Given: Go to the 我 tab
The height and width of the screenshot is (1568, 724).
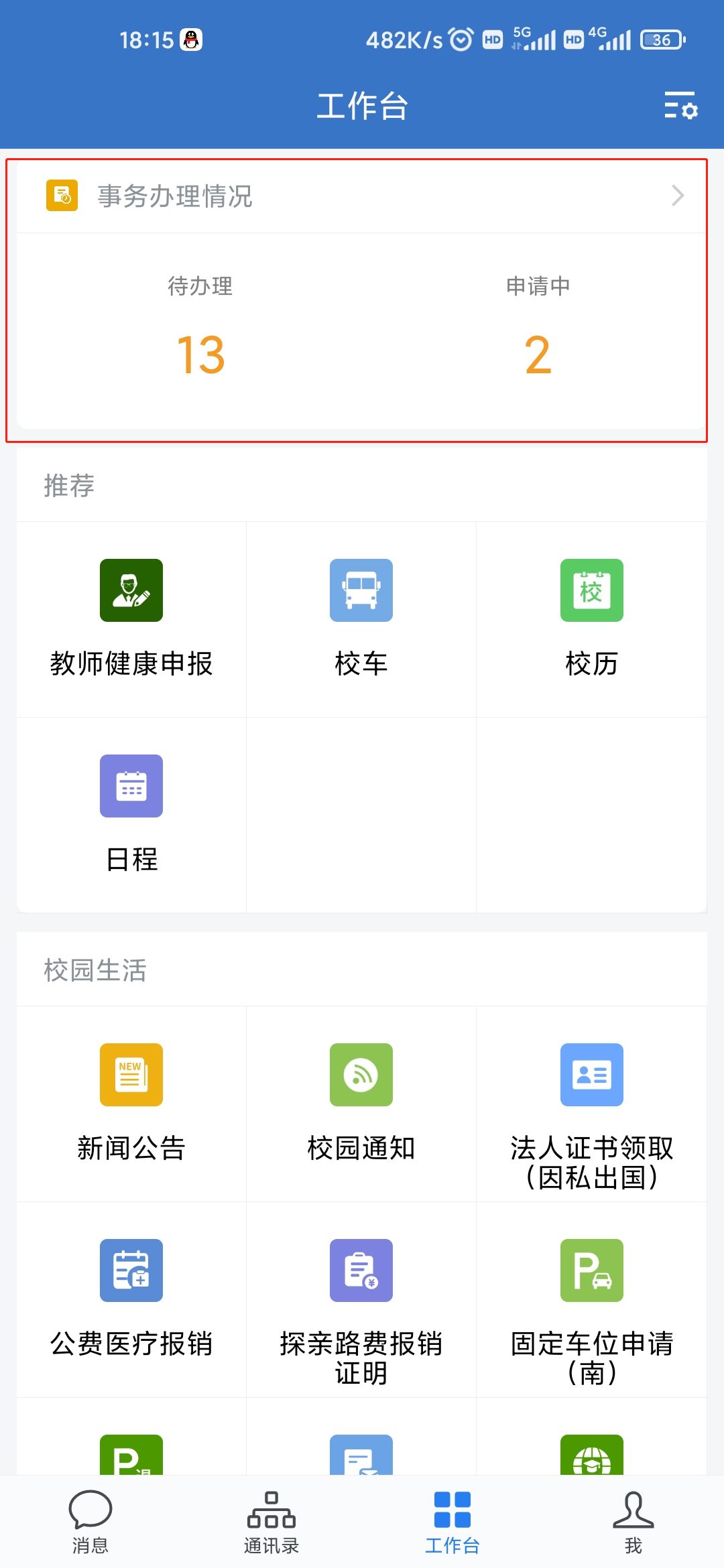Looking at the screenshot, I should pos(633,1522).
